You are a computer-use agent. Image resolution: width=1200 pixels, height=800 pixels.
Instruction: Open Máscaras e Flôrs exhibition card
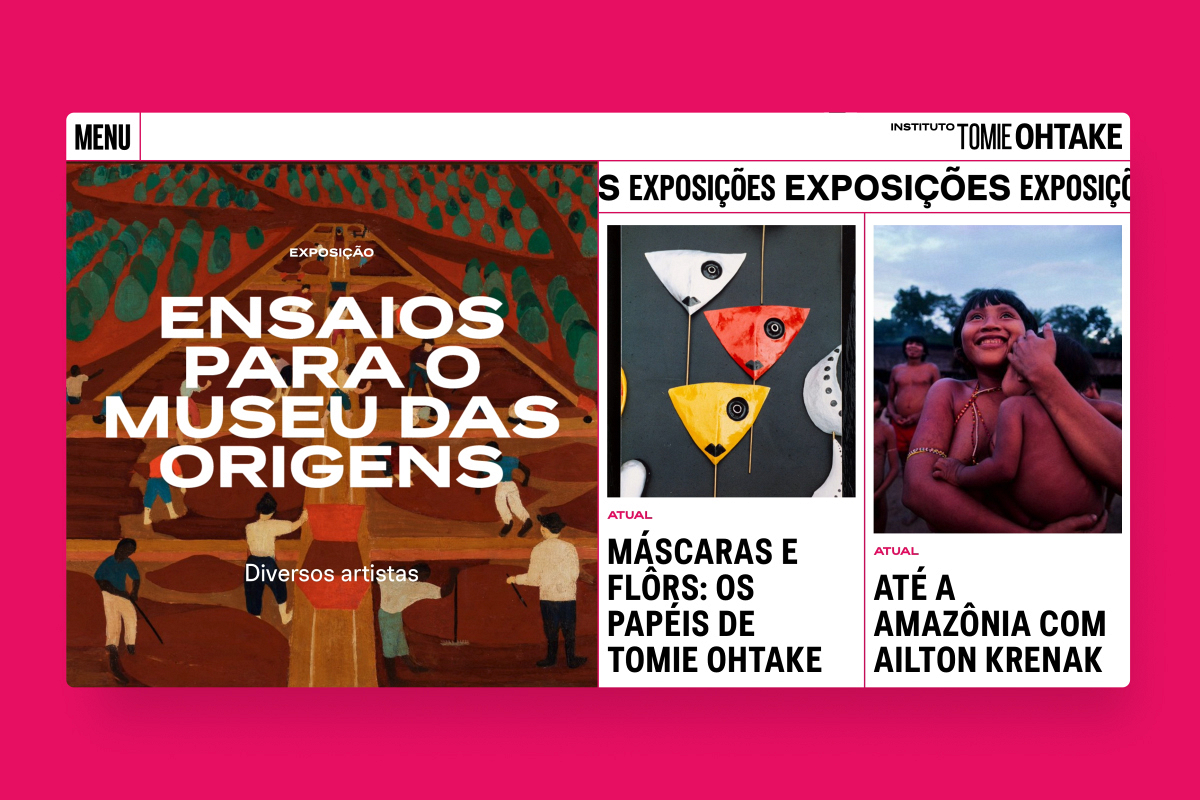715,605
